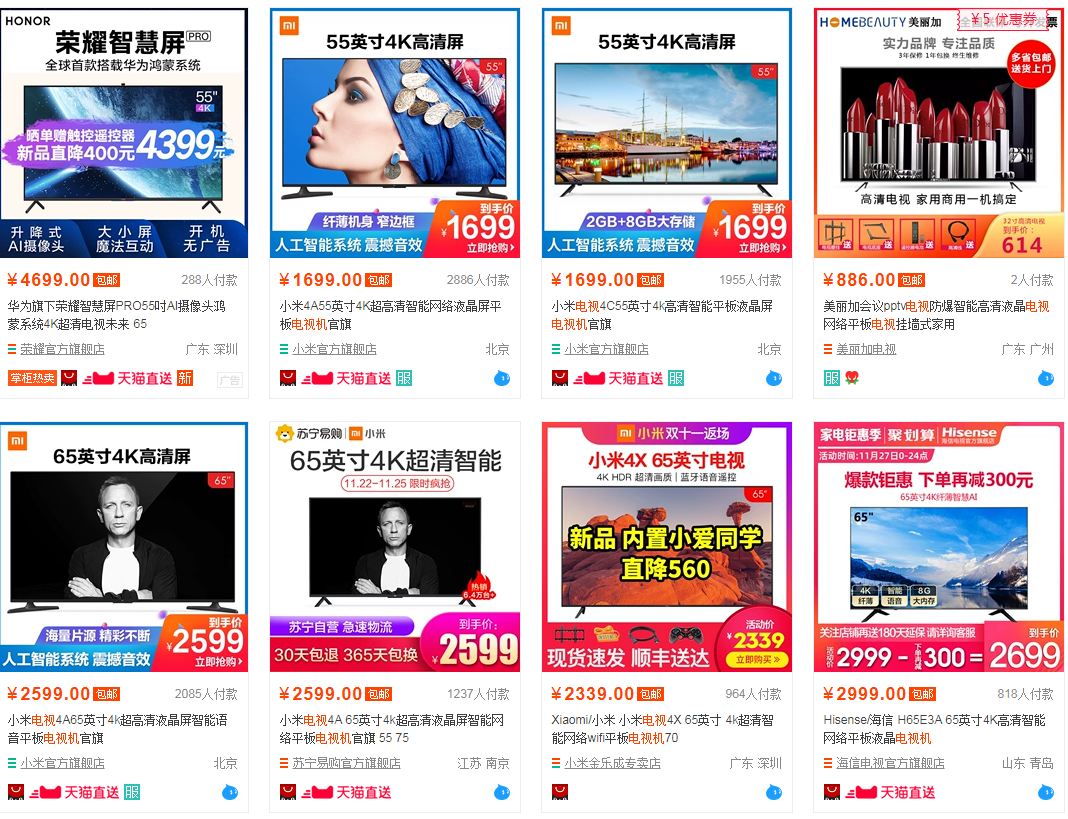Chat with the 小米金乐成专卖店 seller
The width and height of the screenshot is (1068, 819).
tap(774, 792)
